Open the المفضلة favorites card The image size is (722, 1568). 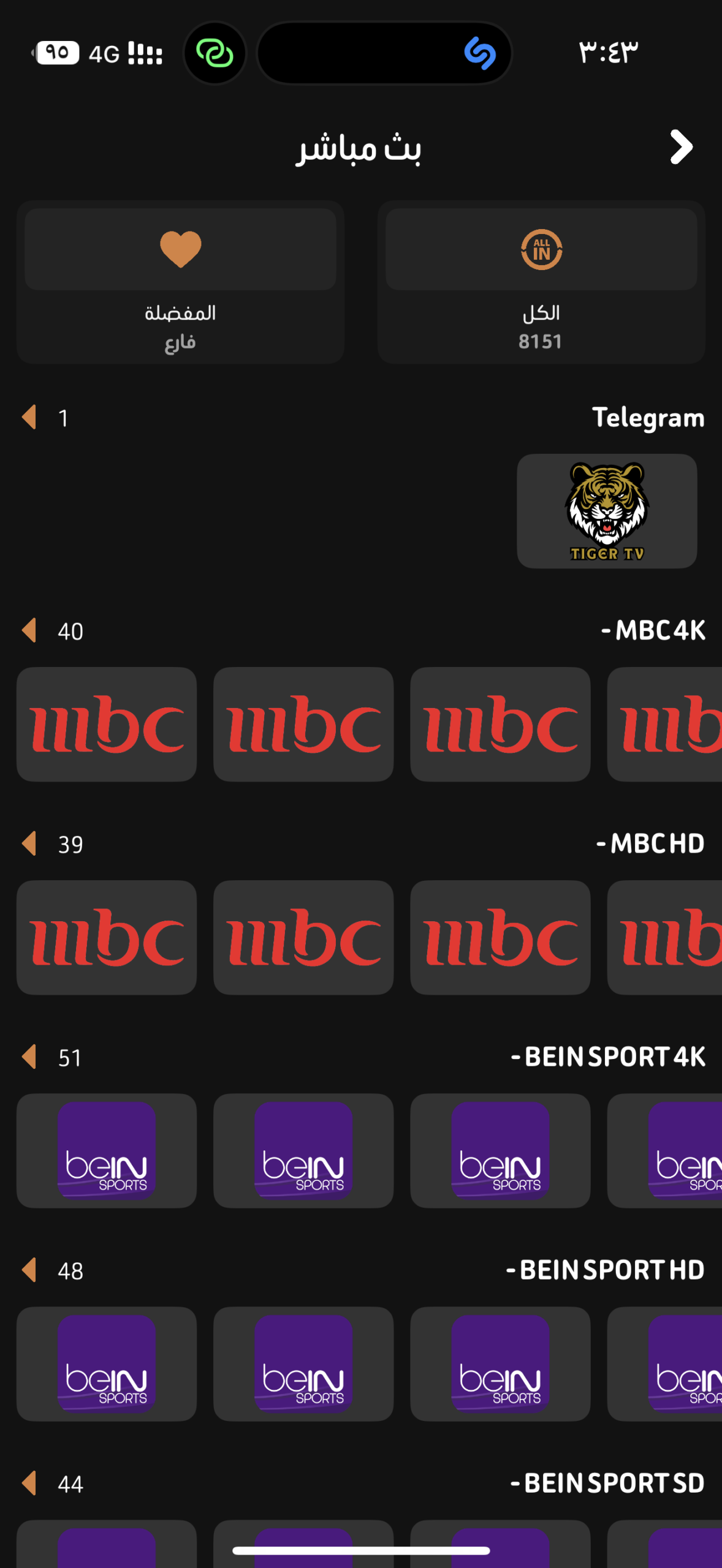180,282
